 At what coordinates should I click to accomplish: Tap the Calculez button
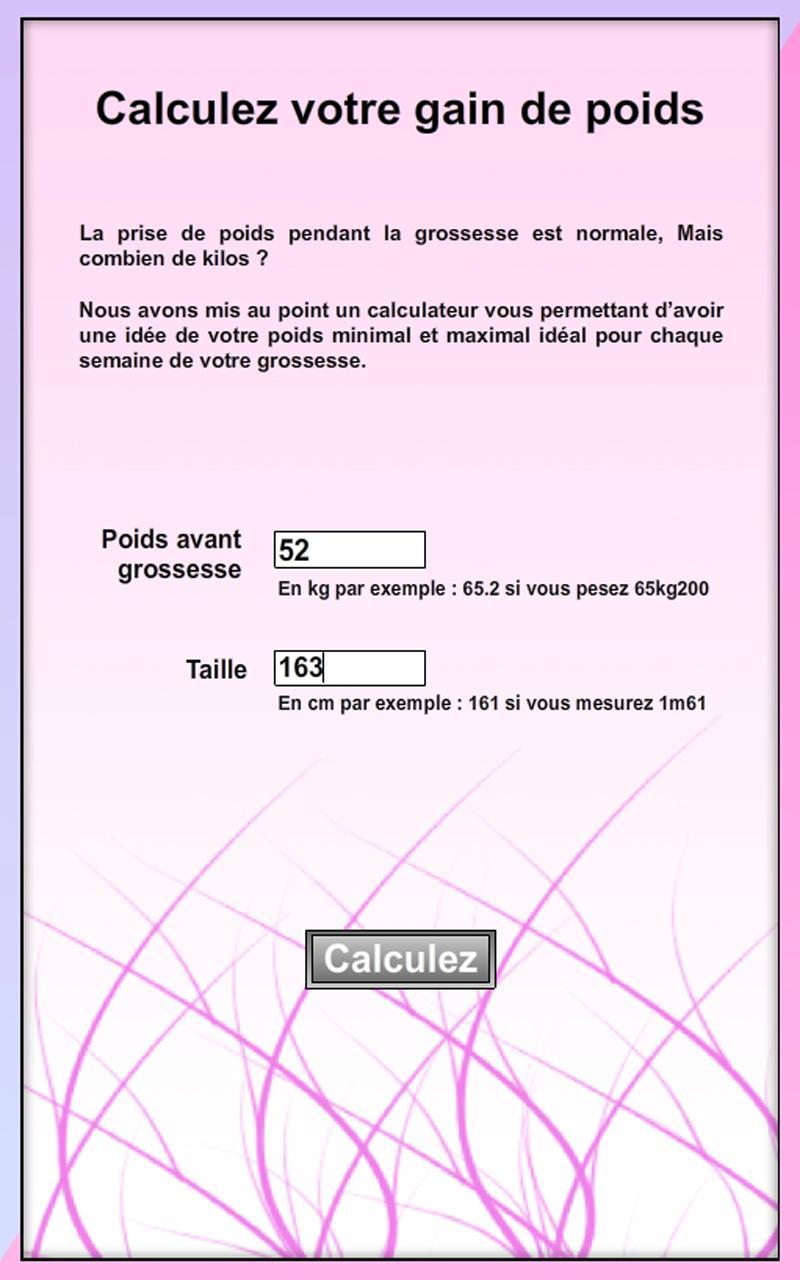[x=400, y=959]
